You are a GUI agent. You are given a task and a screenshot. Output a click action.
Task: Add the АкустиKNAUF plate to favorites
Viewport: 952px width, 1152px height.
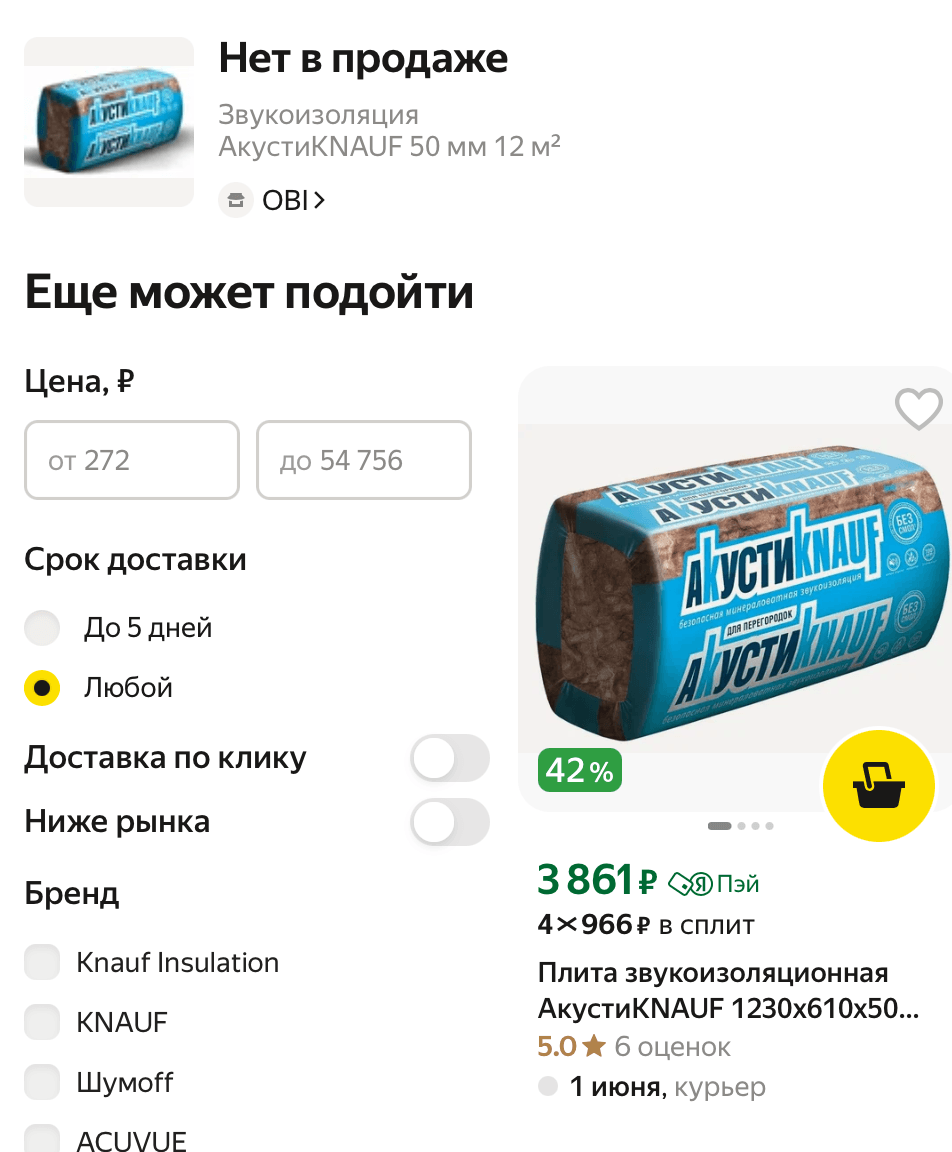[917, 408]
